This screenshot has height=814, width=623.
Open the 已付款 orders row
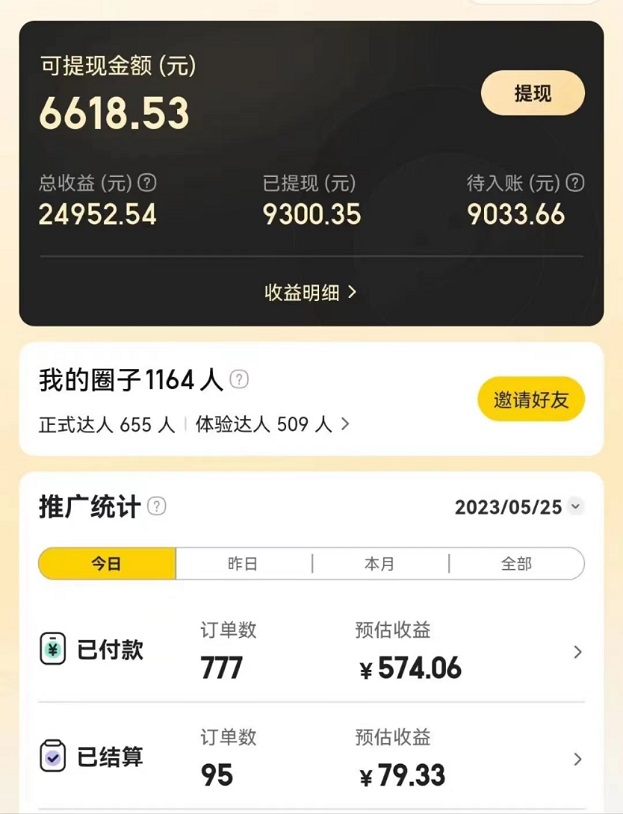click(310, 652)
